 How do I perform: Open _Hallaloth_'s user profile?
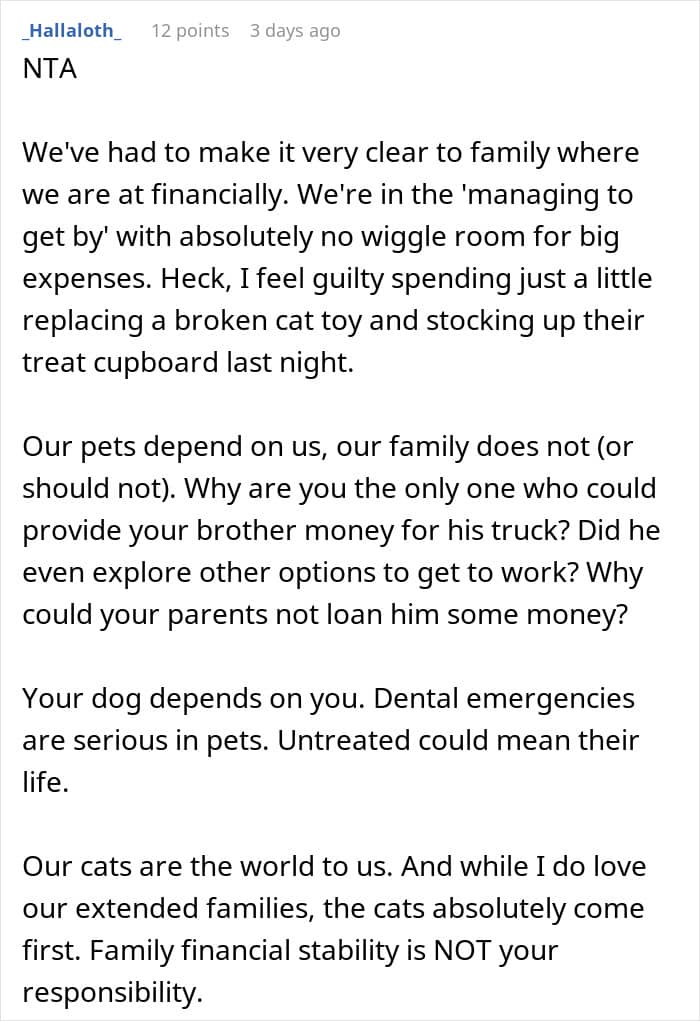[x=72, y=31]
